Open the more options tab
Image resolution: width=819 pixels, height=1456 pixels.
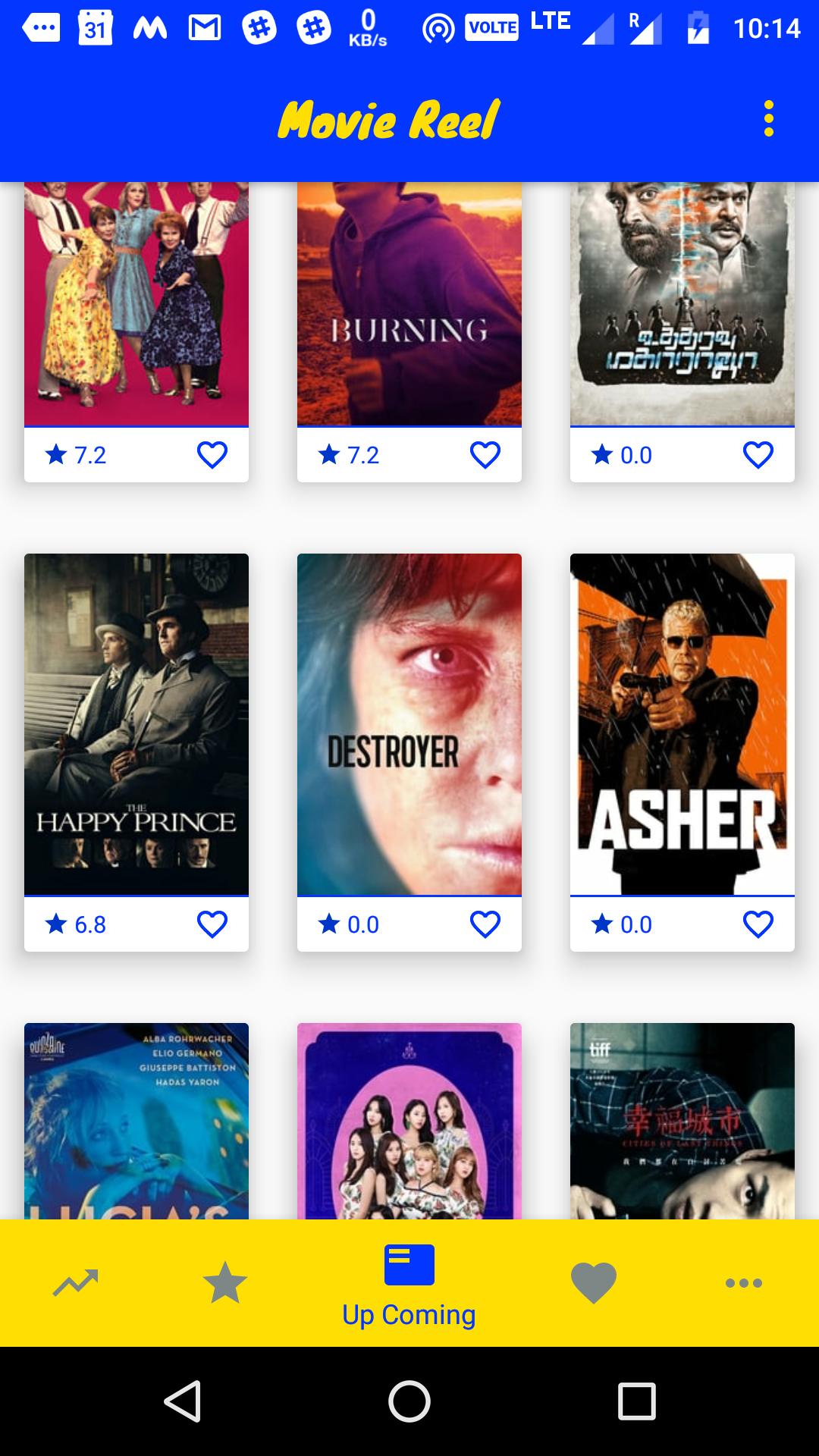pos(743,1283)
